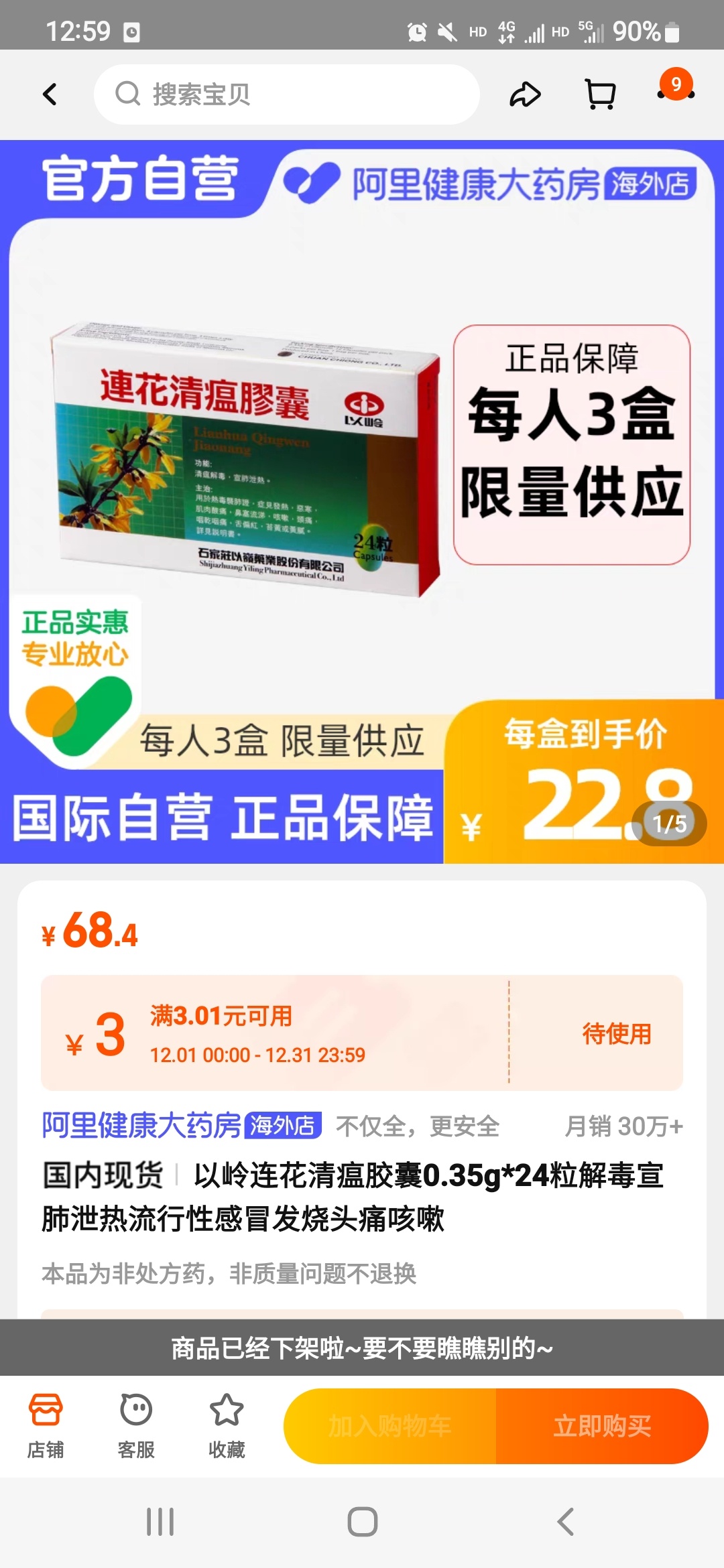
Task: Open recent apps from navigation bar
Action: point(160,1522)
